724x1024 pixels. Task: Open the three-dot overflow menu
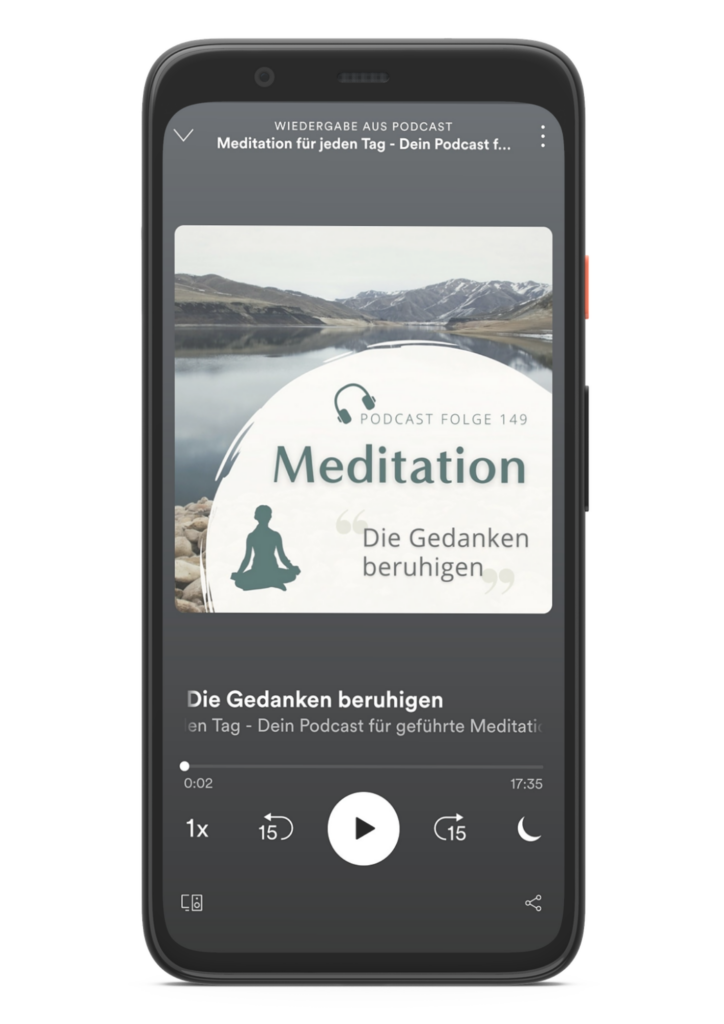542,136
